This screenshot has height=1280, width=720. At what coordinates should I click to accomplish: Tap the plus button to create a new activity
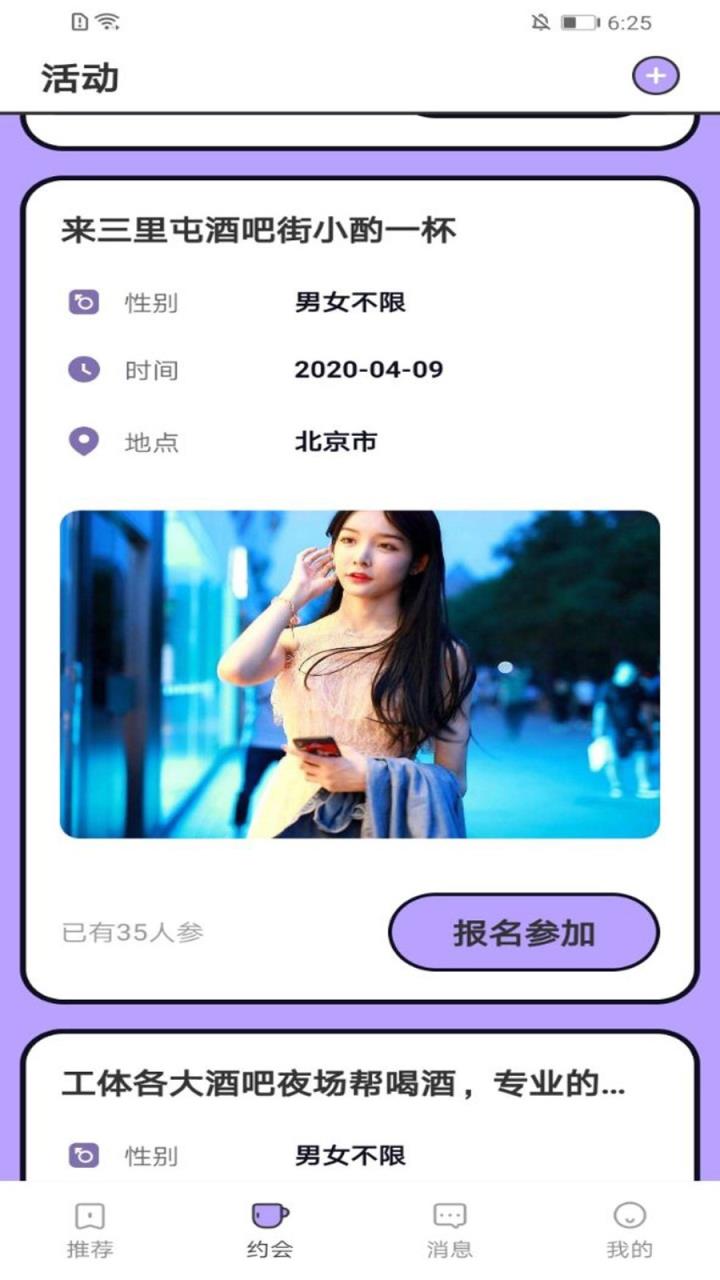pyautogui.click(x=656, y=74)
